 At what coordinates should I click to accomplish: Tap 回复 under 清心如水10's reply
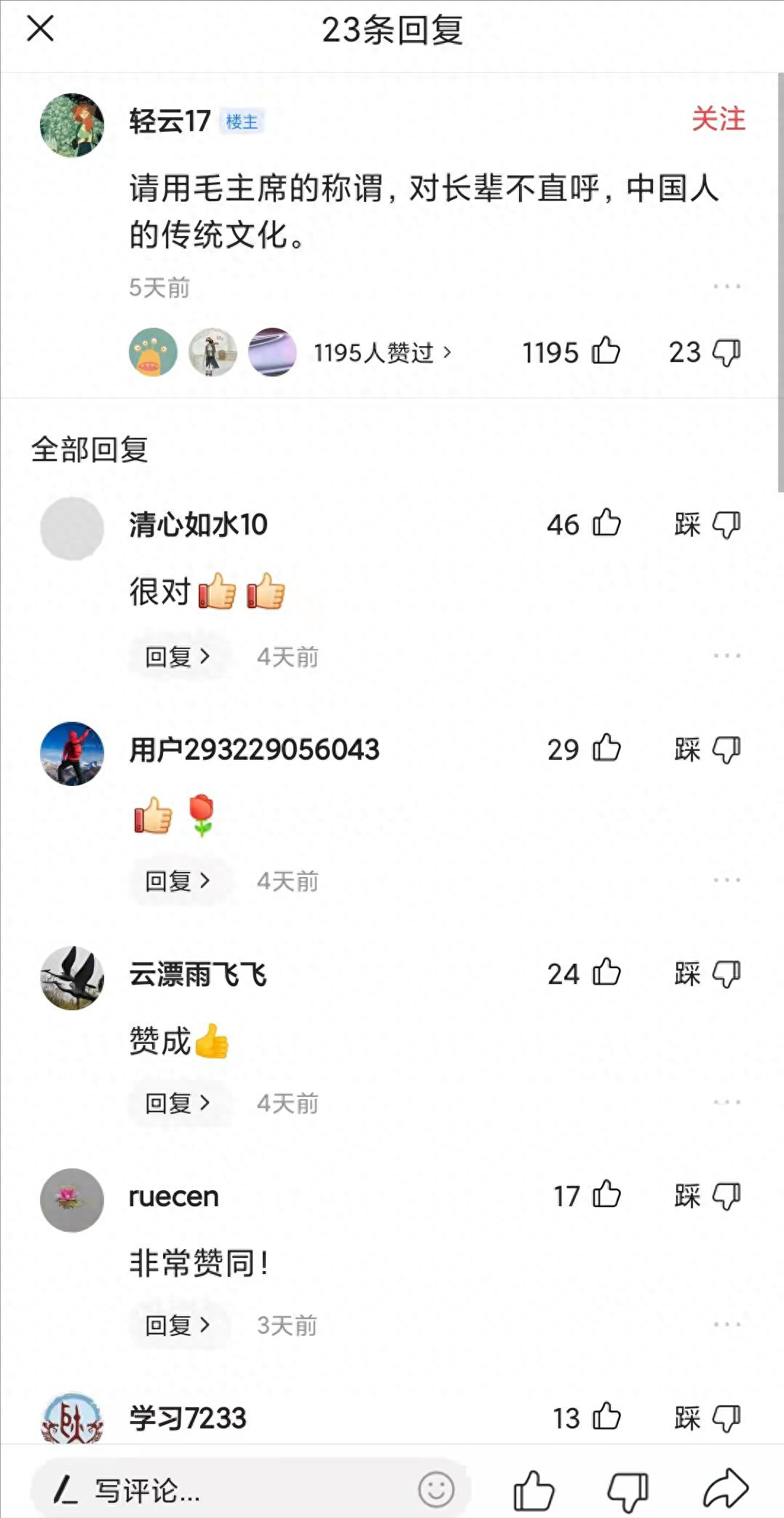pyautogui.click(x=178, y=657)
